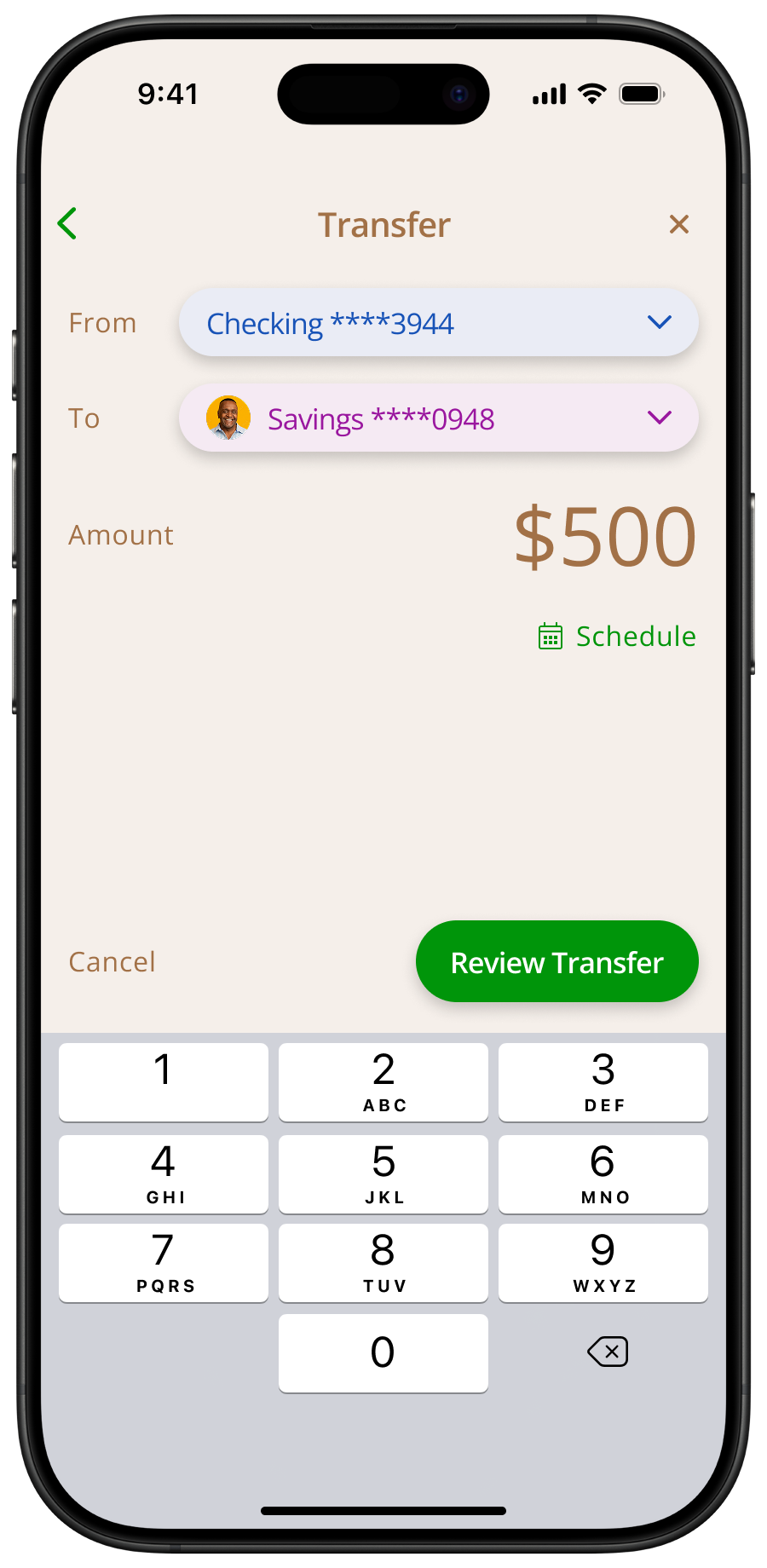767x1568 pixels.
Task: Go back with the green arrow
Action: pyautogui.click(x=67, y=224)
